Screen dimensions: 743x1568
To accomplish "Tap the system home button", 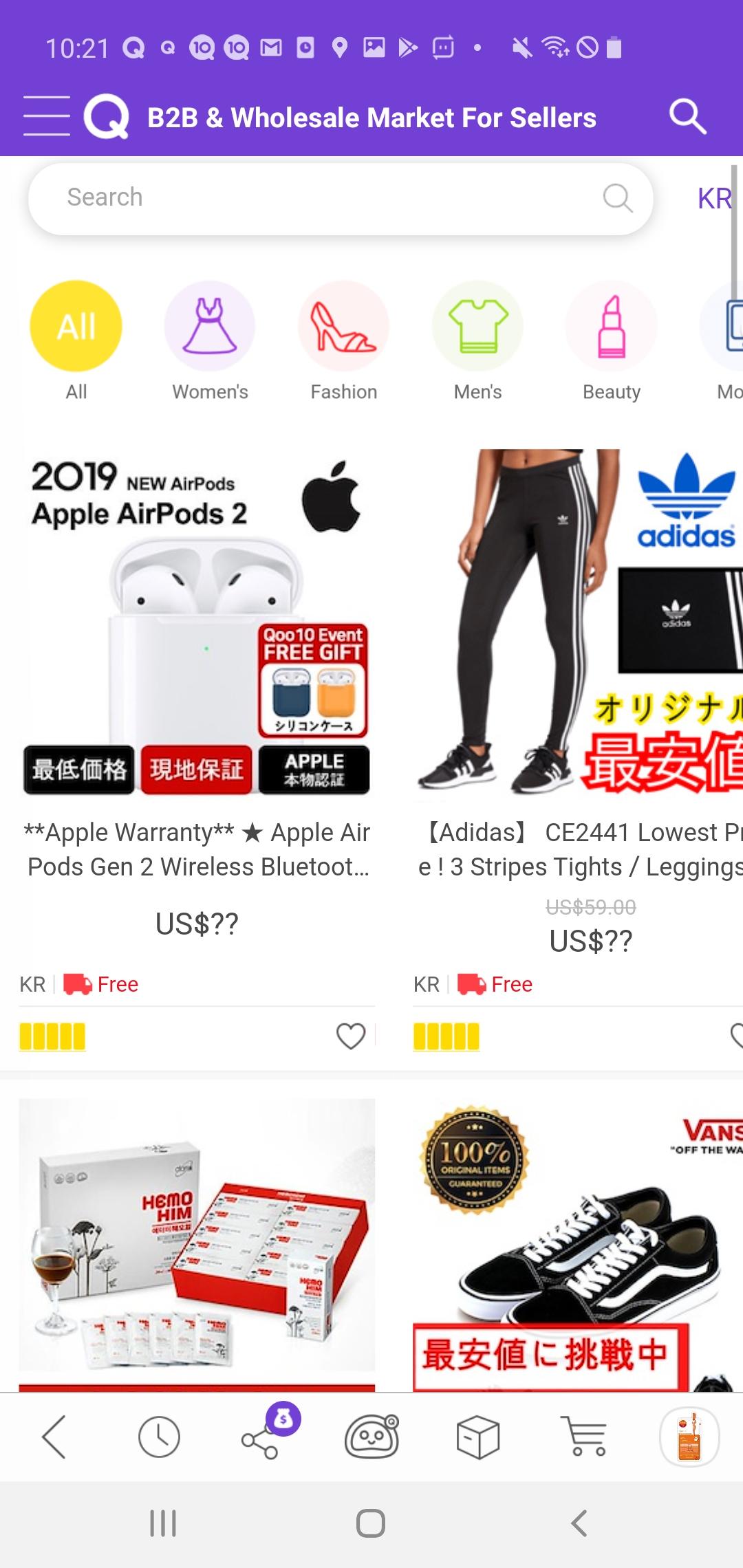I will tap(371, 1523).
